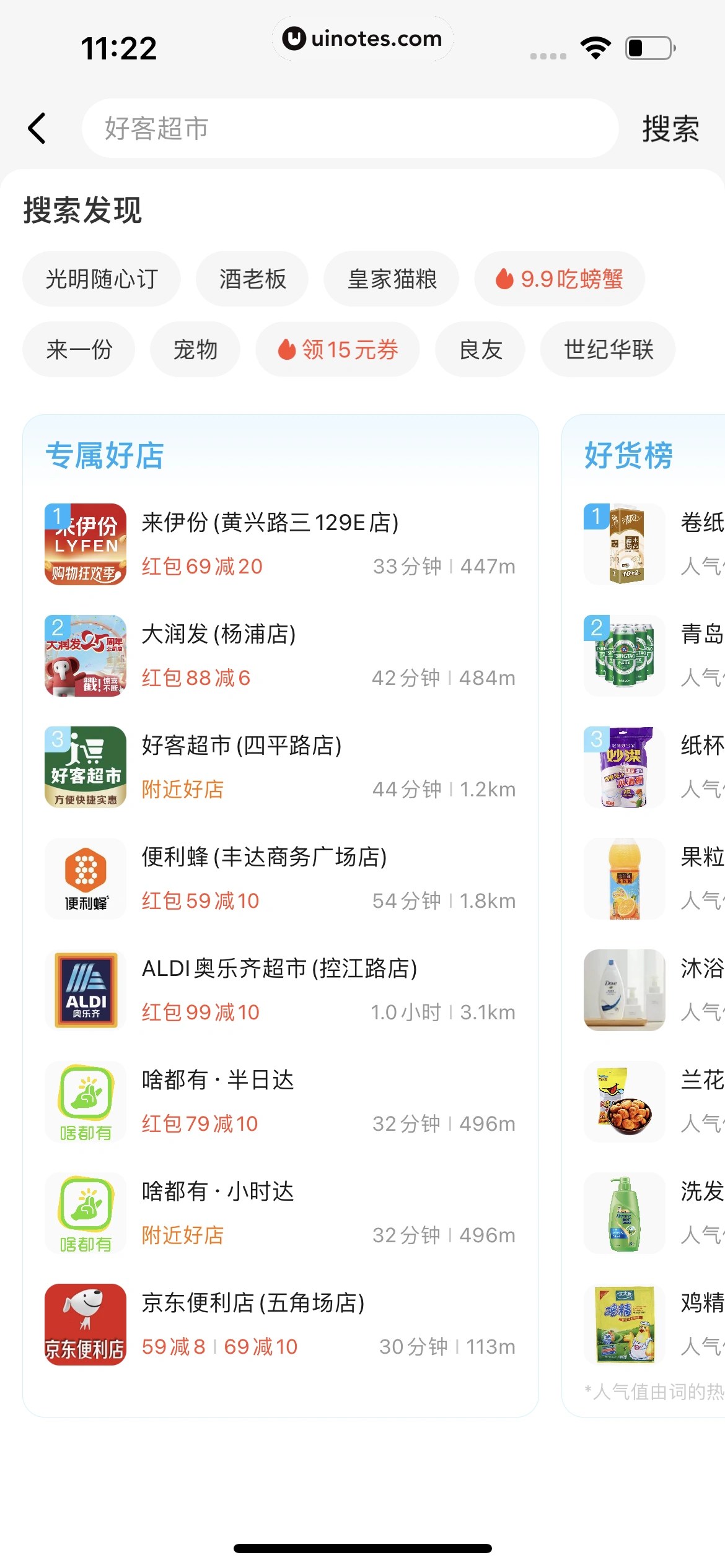Image resolution: width=725 pixels, height=1568 pixels.
Task: Open ALDI 奥乐齐超市 via its logo
Action: click(x=85, y=990)
